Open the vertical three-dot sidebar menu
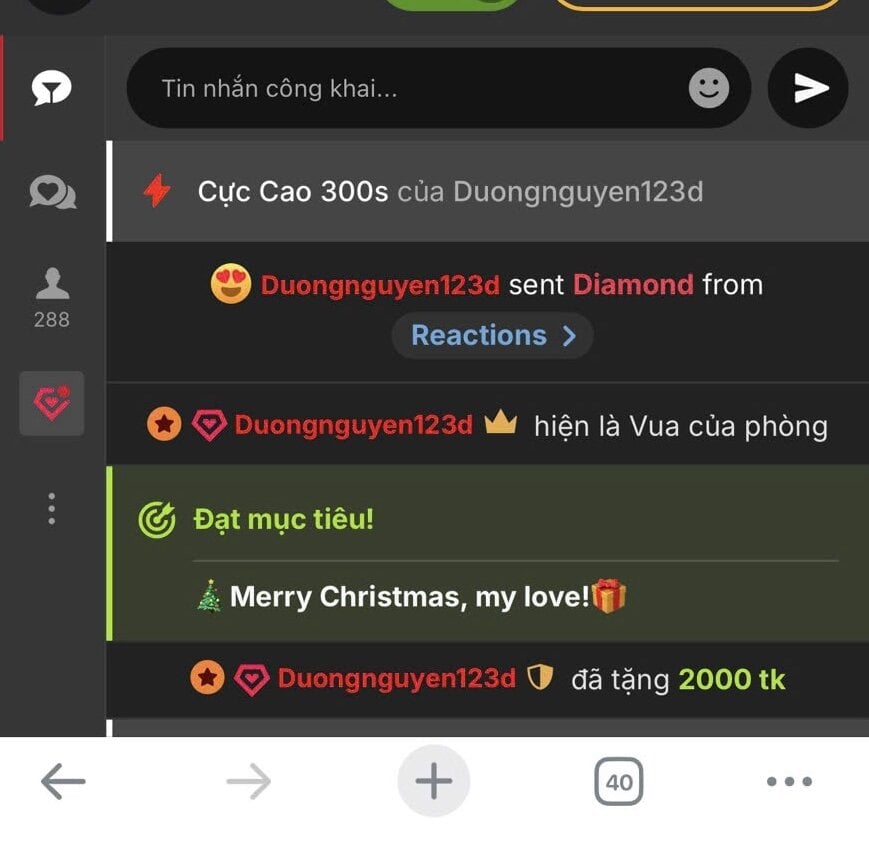The width and height of the screenshot is (869, 849). click(52, 509)
